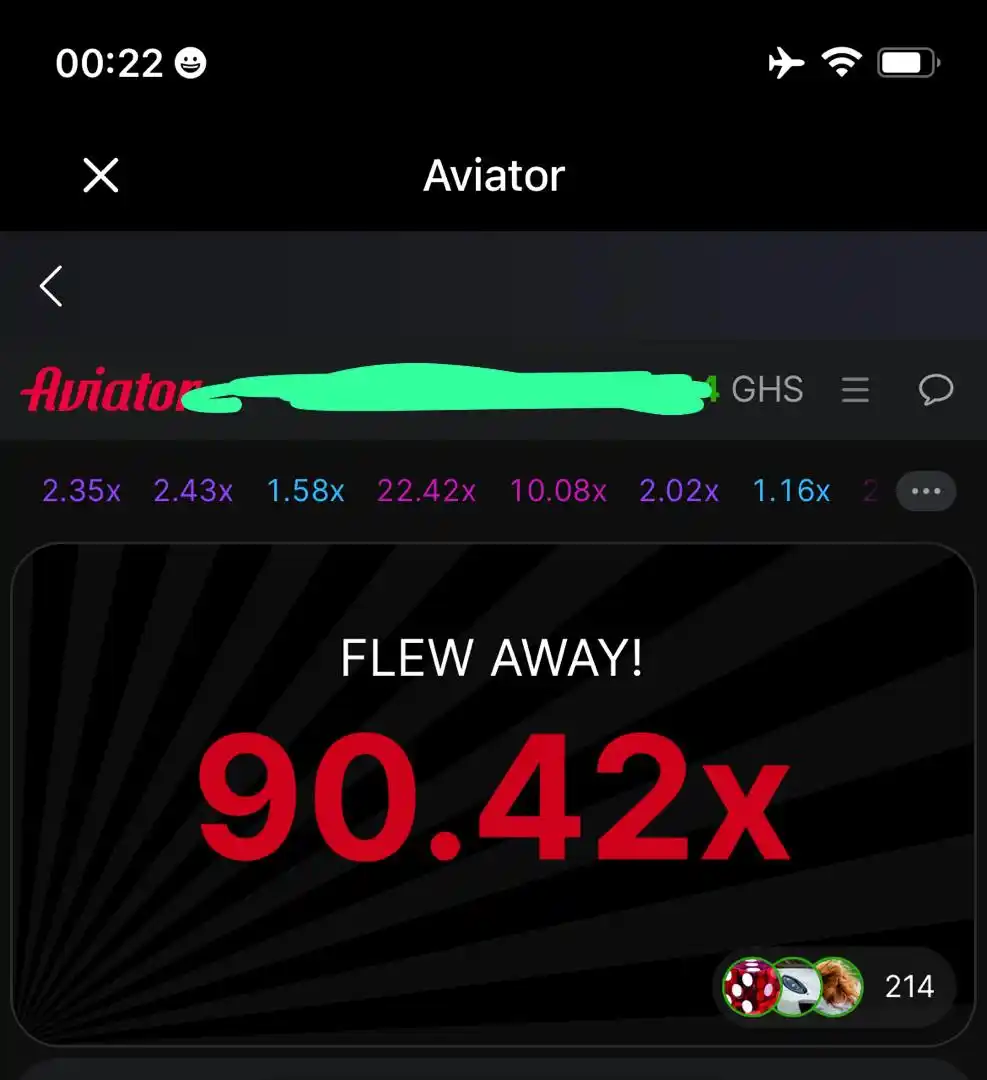Screen dimensions: 987x1080
Task: Open the 1.16x round chip
Action: pos(791,491)
